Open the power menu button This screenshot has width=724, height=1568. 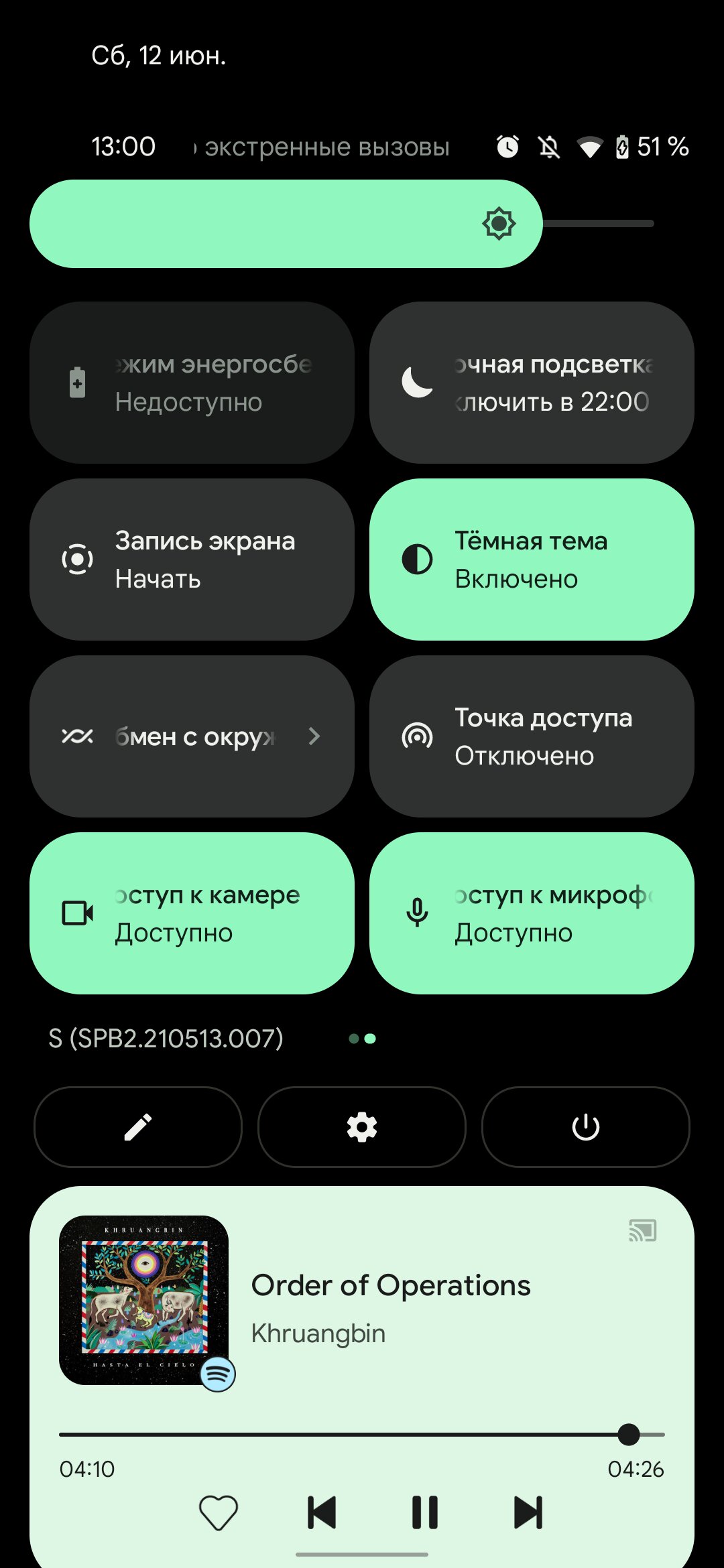tap(586, 1127)
